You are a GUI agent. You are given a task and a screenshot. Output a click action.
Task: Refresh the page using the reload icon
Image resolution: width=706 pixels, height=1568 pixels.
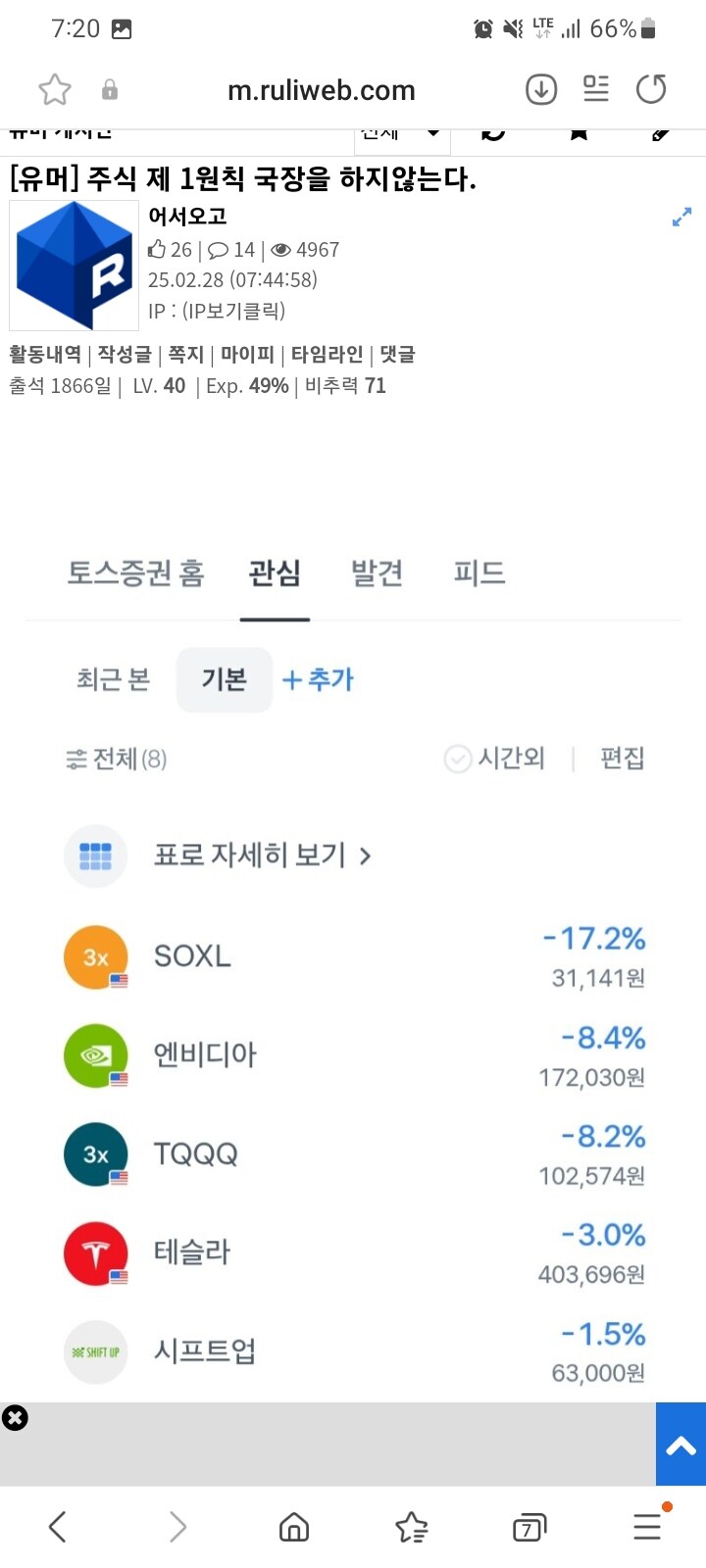pyautogui.click(x=650, y=89)
